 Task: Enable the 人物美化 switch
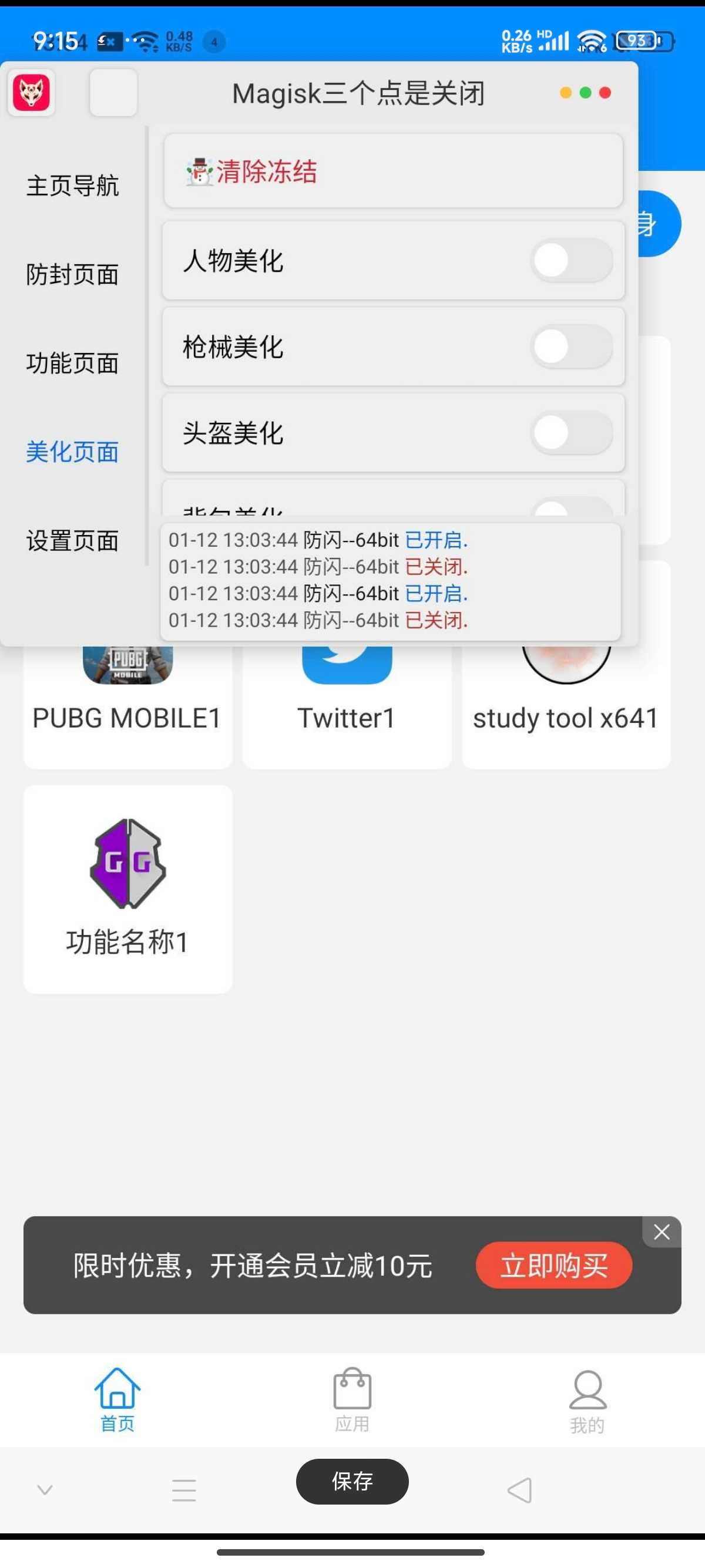click(570, 261)
